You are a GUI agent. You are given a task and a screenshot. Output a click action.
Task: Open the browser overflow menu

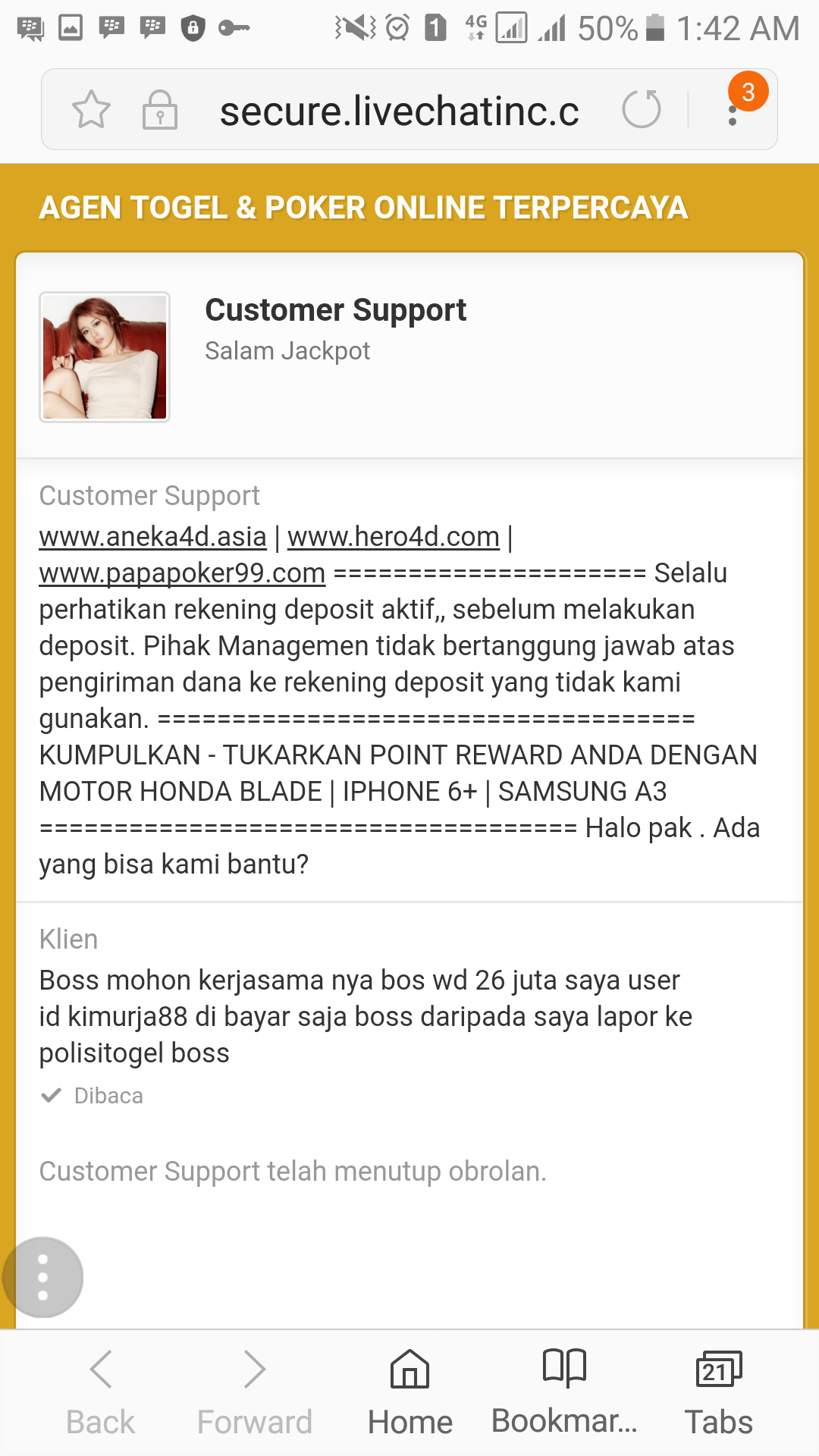pos(733,114)
